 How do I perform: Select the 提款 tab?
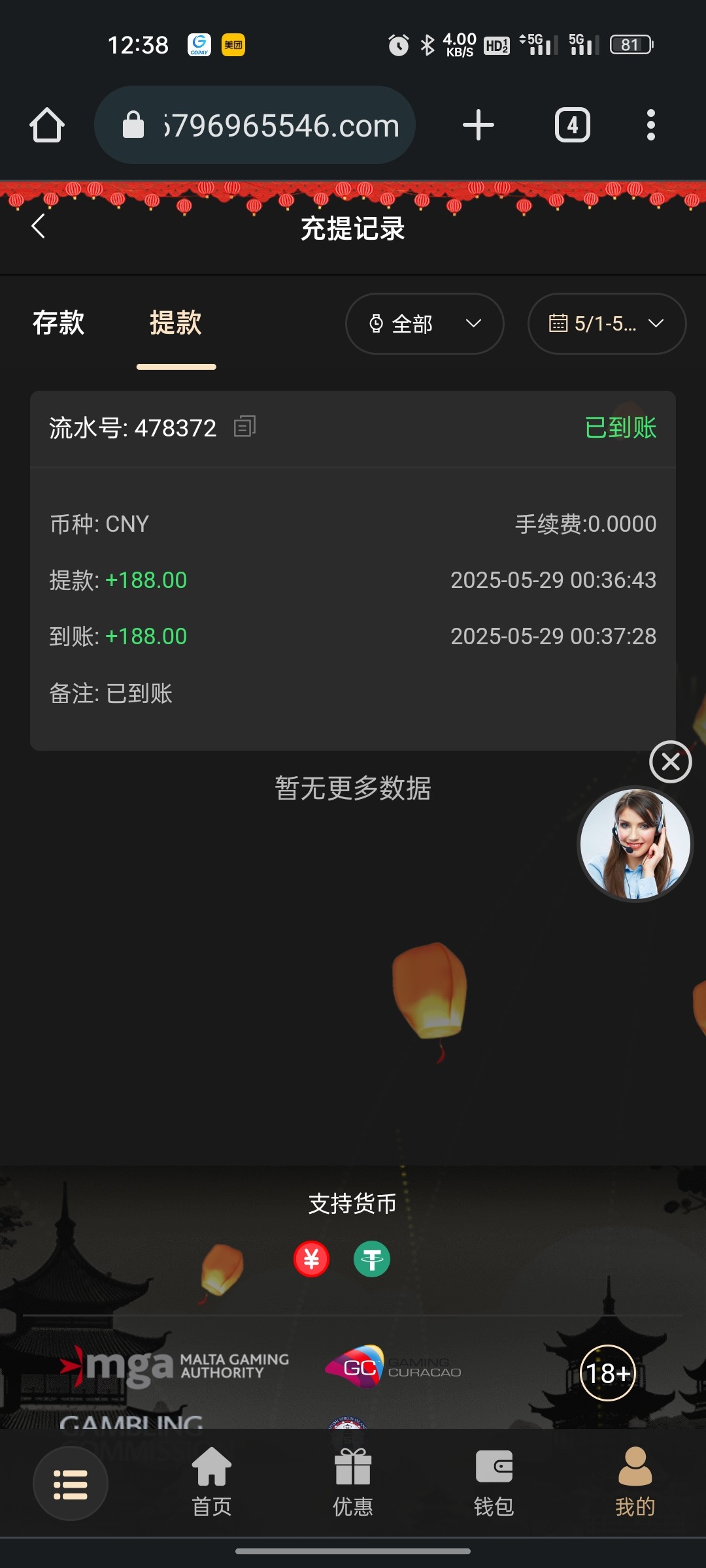point(175,323)
